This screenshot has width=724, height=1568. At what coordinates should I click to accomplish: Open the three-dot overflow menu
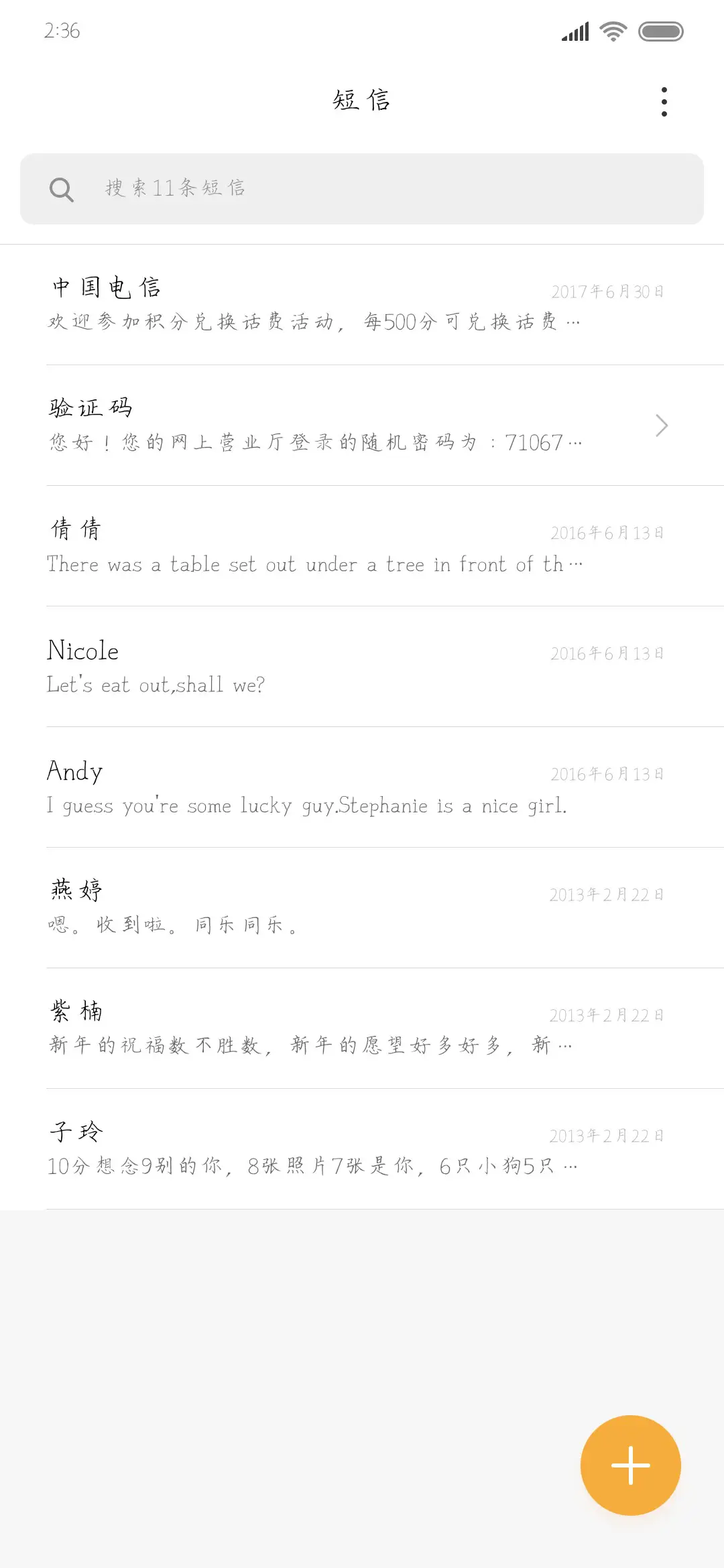(x=663, y=101)
